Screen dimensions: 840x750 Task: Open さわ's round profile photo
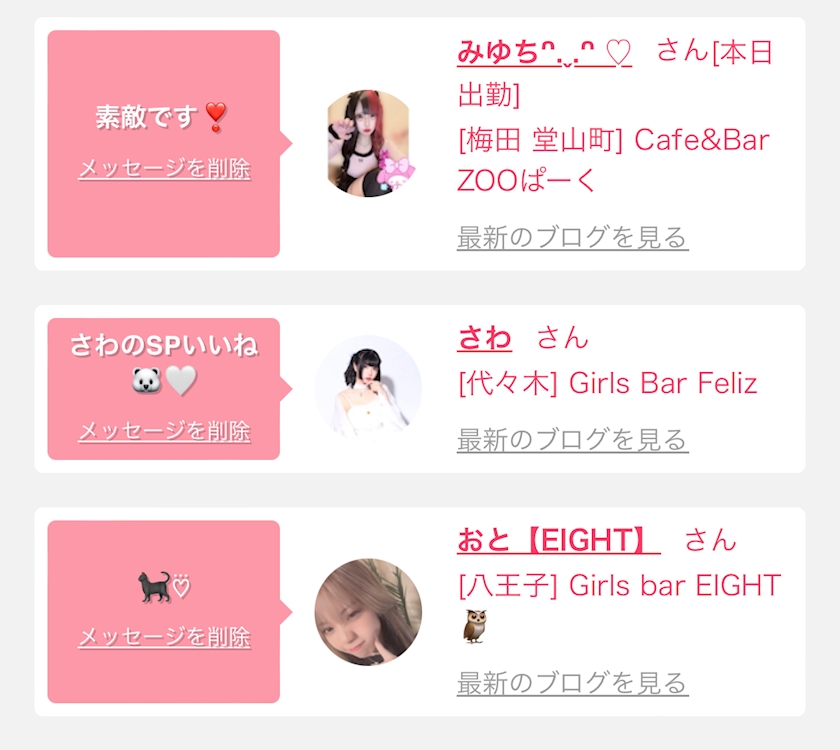coord(368,388)
